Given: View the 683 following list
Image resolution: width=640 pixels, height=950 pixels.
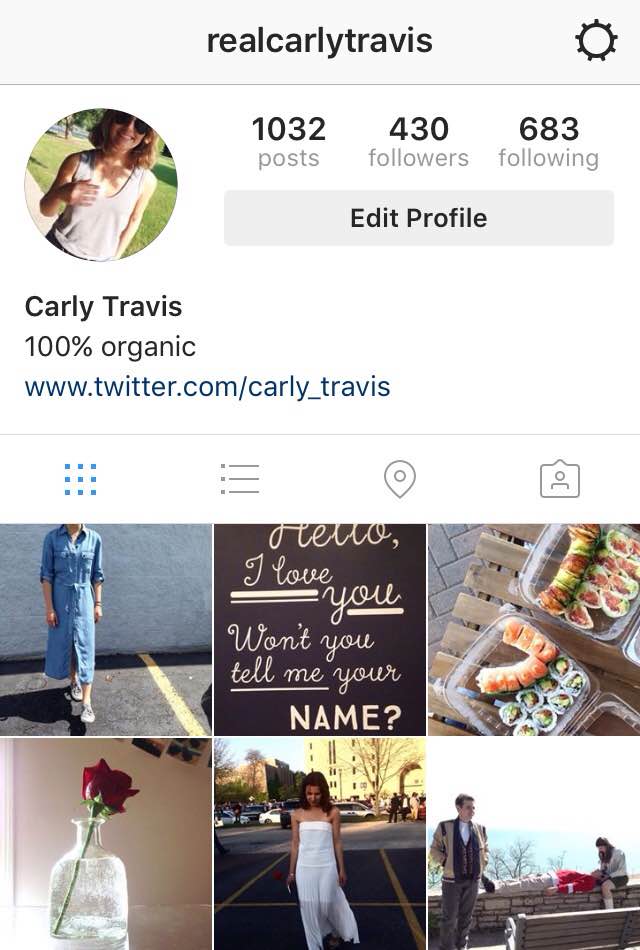Looking at the screenshot, I should click(x=548, y=142).
